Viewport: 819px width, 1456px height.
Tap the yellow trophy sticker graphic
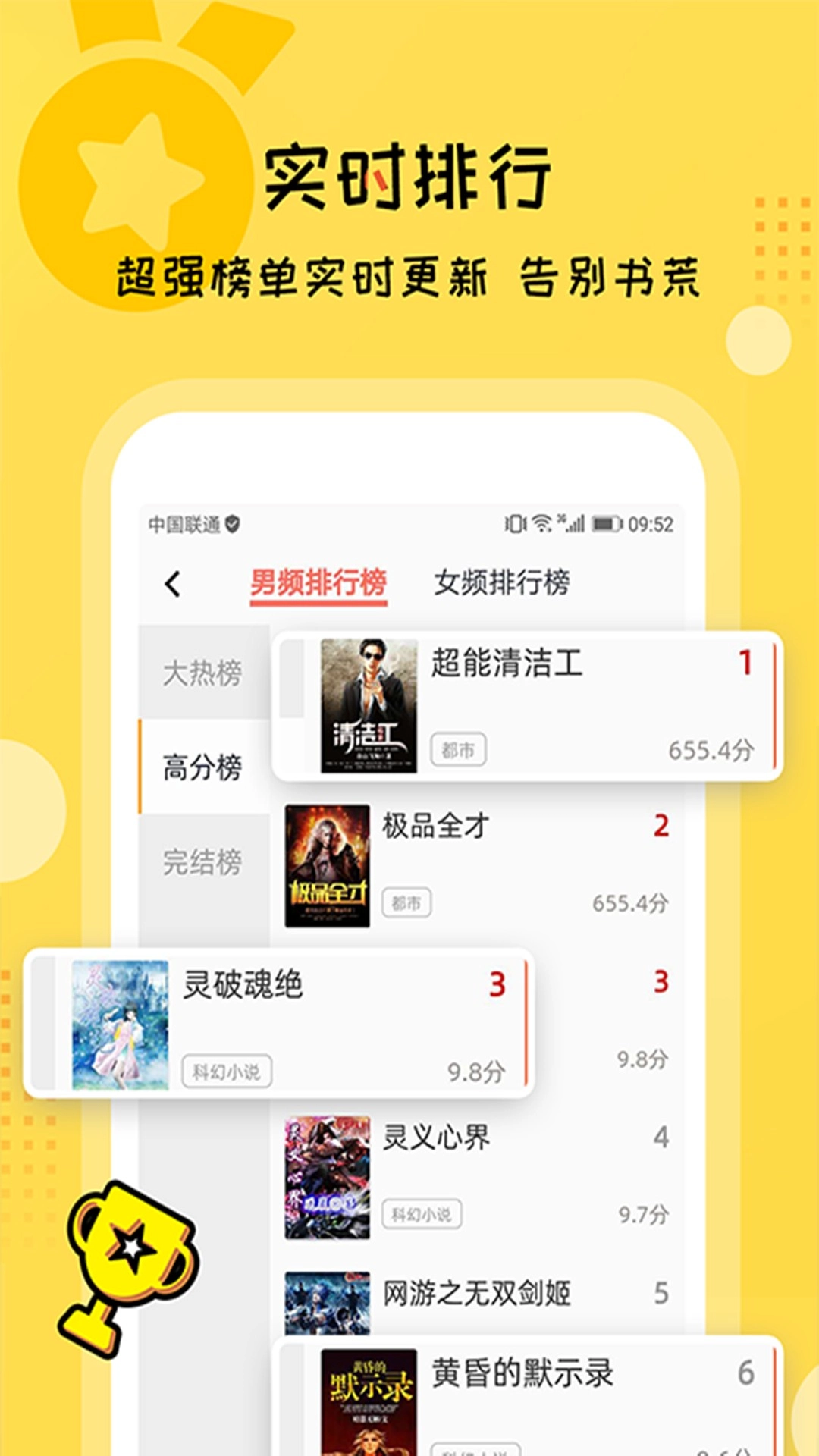[x=133, y=1251]
